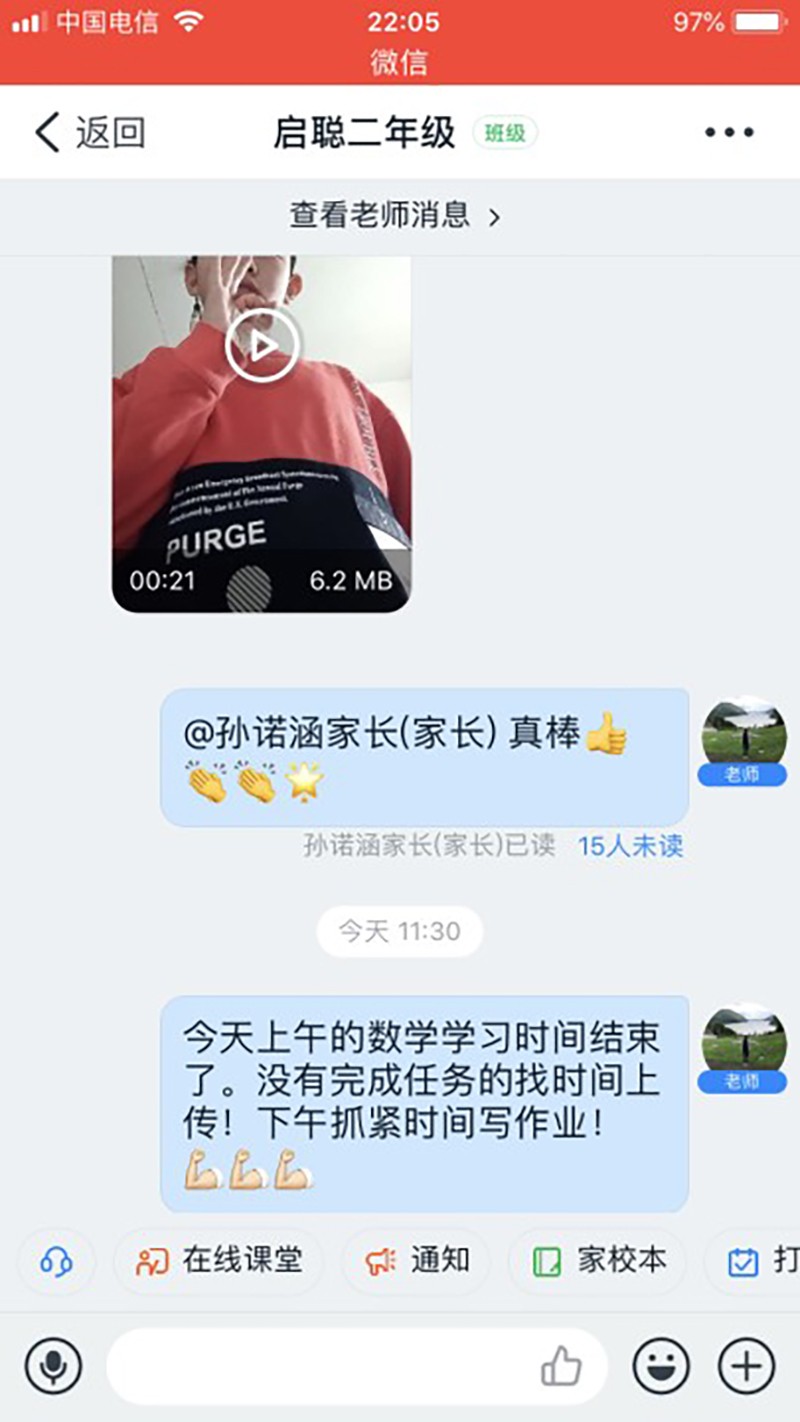Return to 微信 via top status bar

[399, 62]
